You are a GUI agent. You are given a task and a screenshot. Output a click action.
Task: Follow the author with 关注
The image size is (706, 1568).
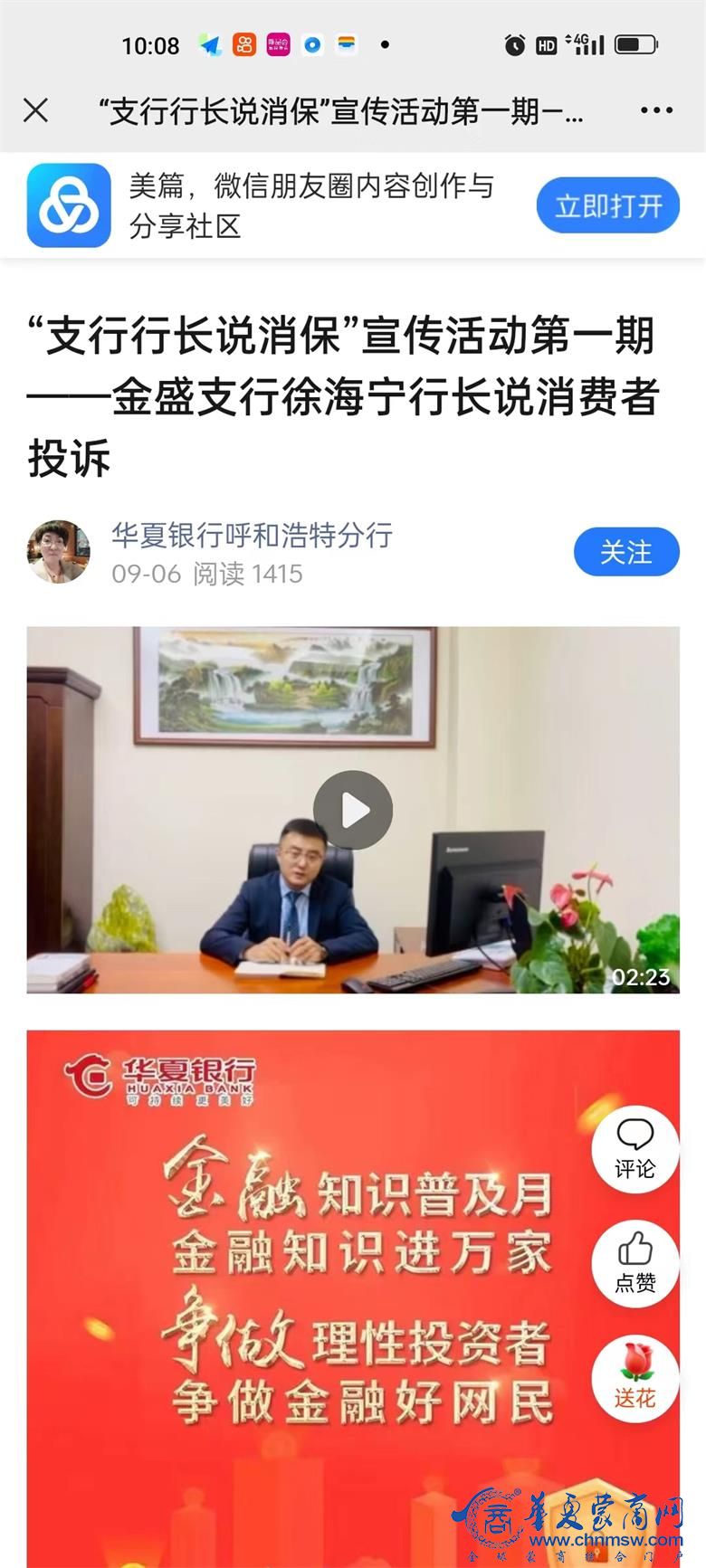(625, 552)
